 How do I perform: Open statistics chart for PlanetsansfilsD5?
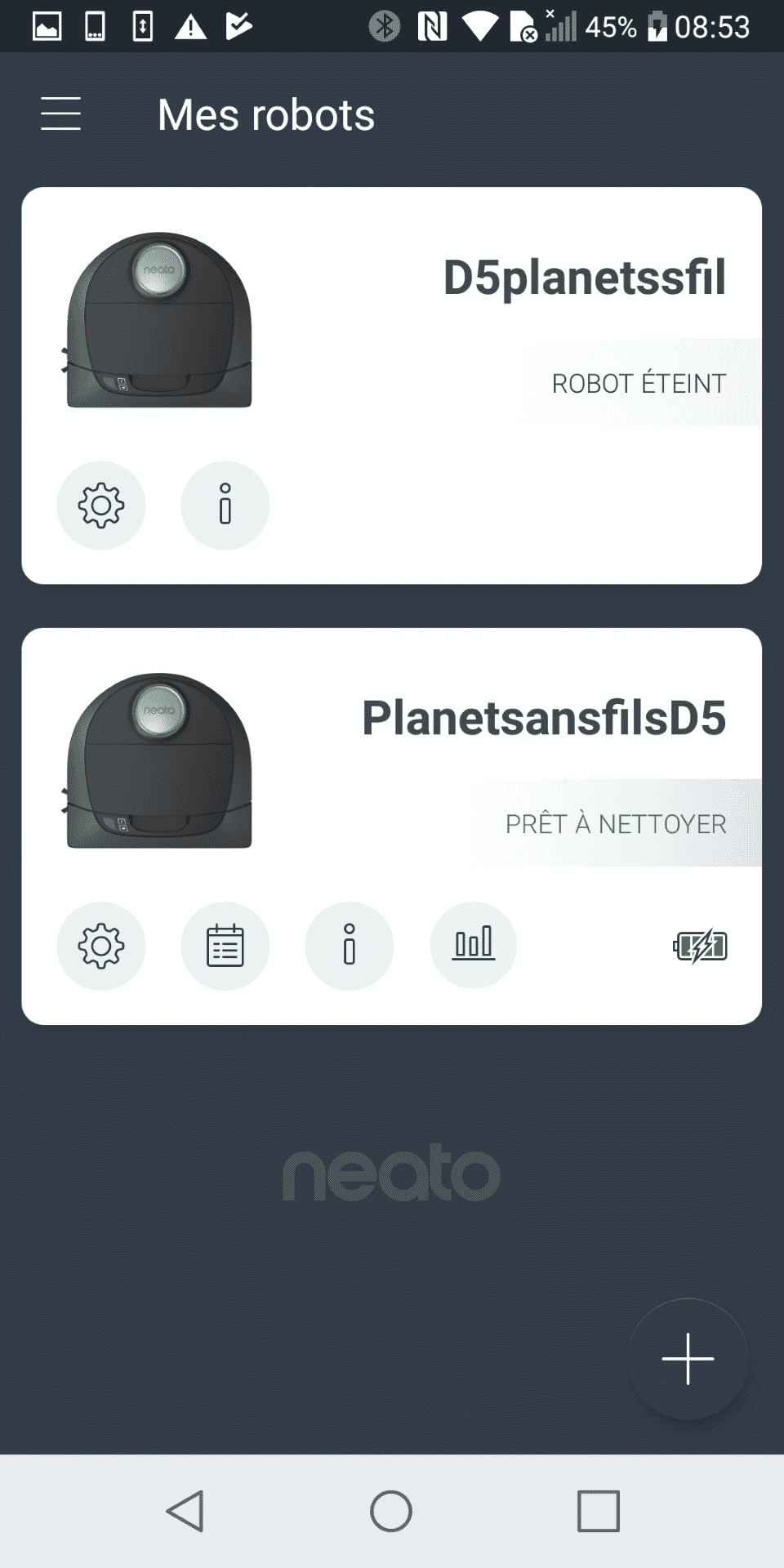coord(474,946)
